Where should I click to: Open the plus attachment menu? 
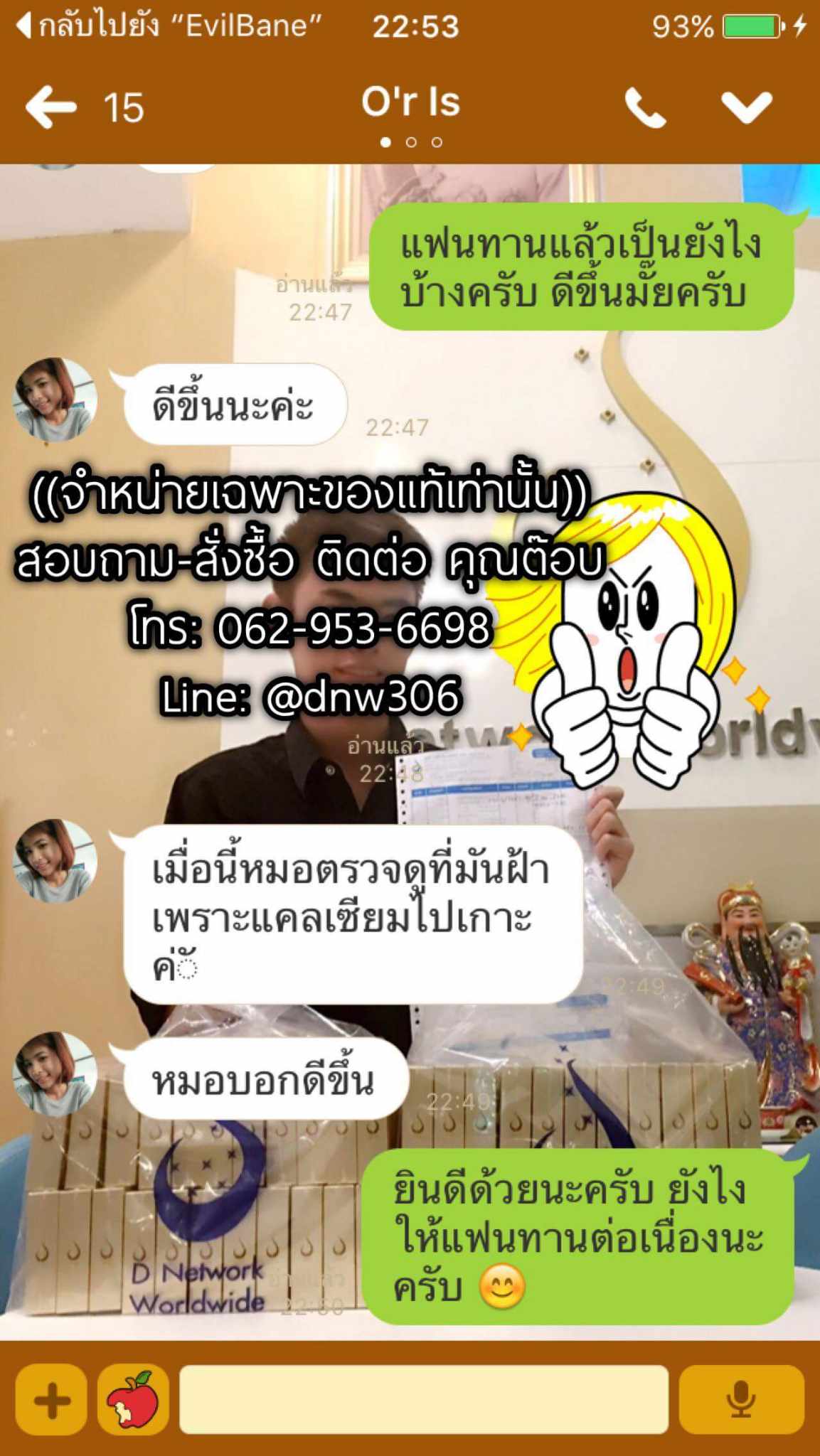(x=51, y=1400)
